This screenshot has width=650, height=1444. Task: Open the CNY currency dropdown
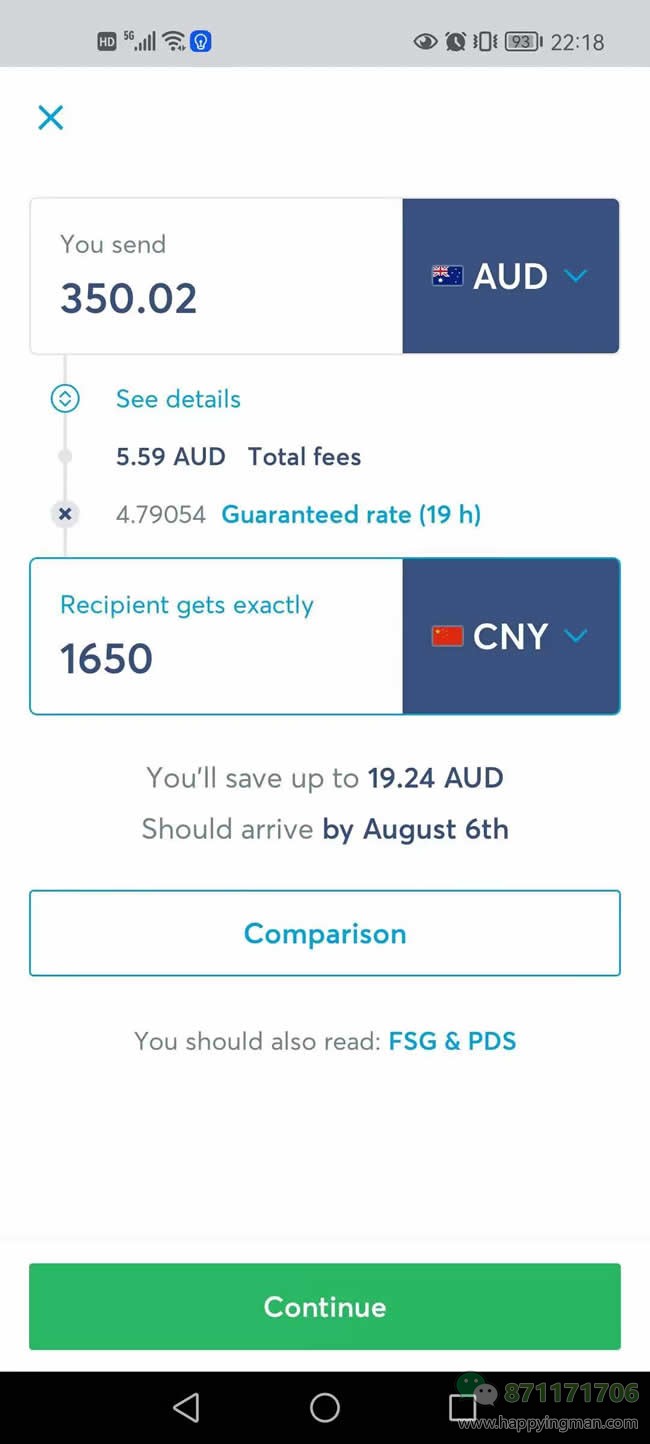click(x=511, y=637)
